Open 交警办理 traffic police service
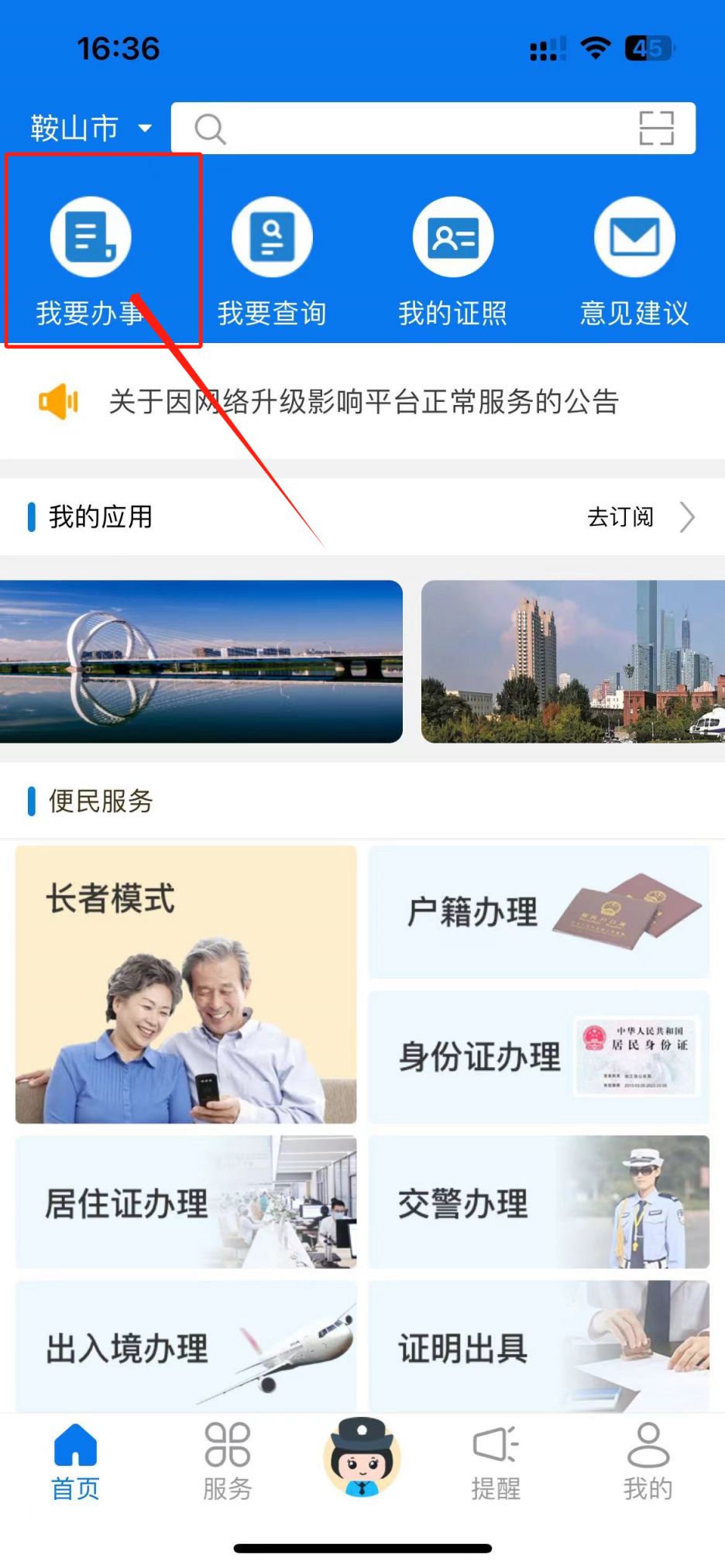Image resolution: width=725 pixels, height=1568 pixels. point(538,1202)
